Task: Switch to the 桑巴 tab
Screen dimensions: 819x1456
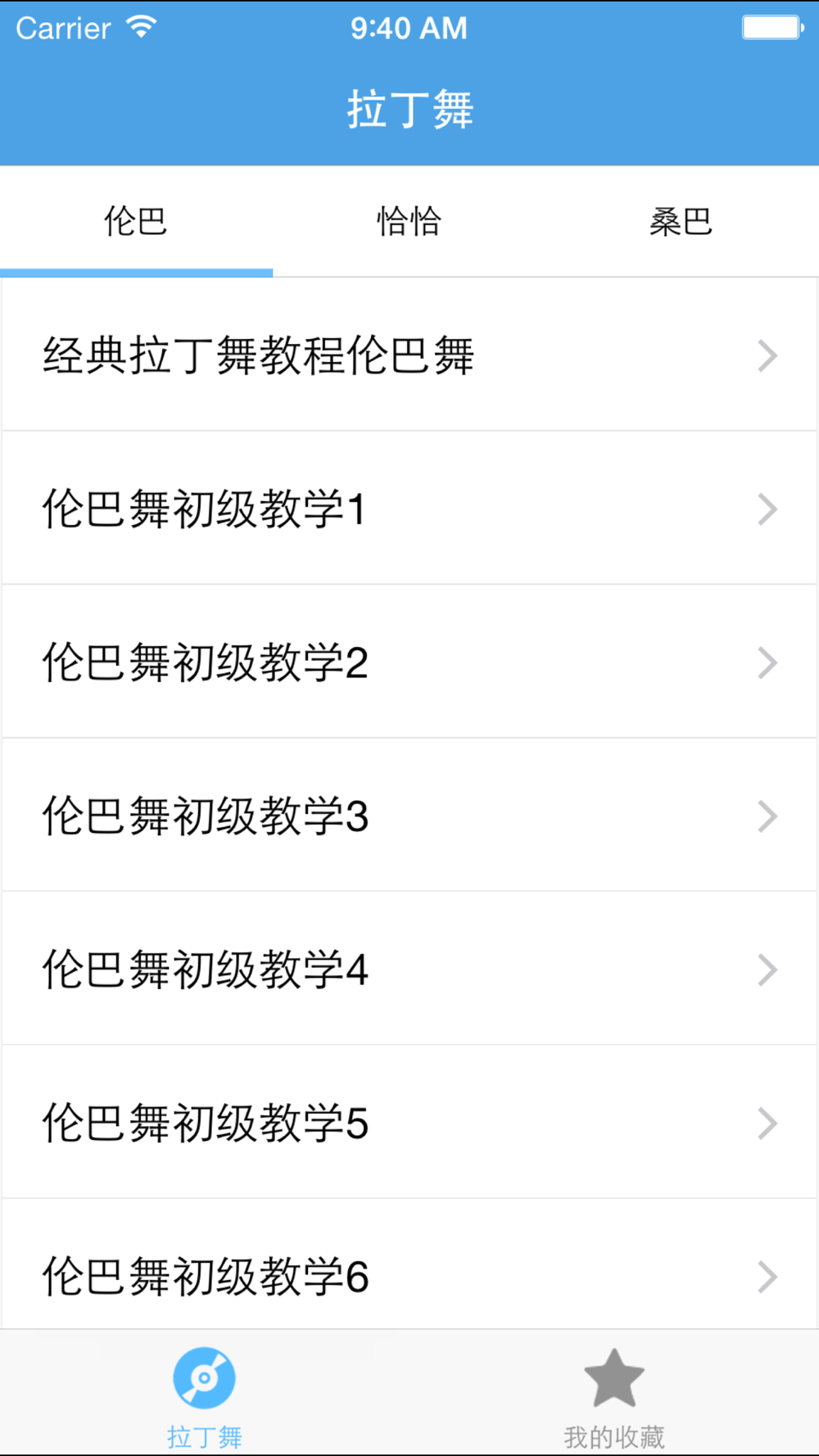Action: 681,221
